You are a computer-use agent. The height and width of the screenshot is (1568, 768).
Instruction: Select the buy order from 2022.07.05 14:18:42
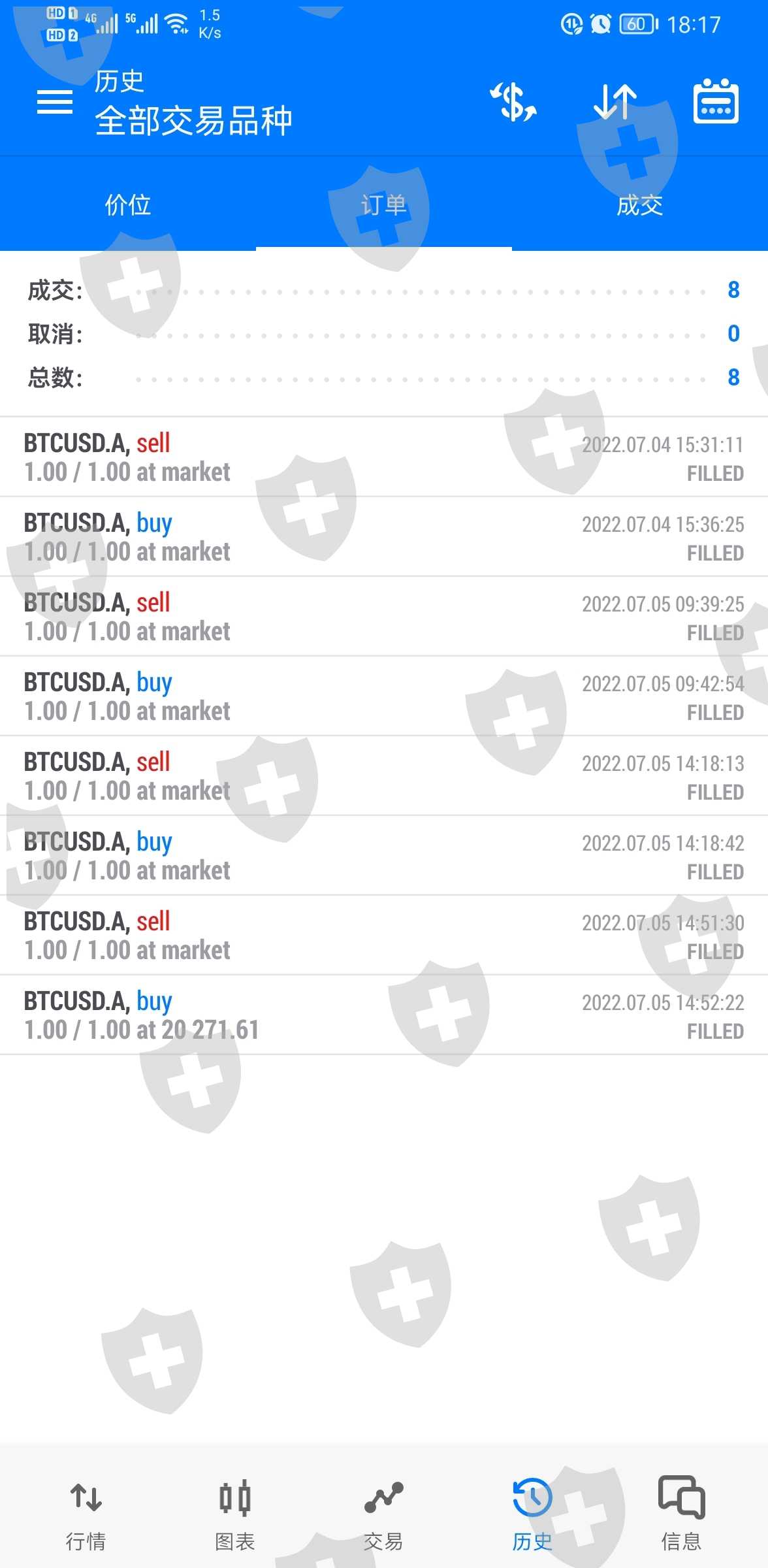384,856
